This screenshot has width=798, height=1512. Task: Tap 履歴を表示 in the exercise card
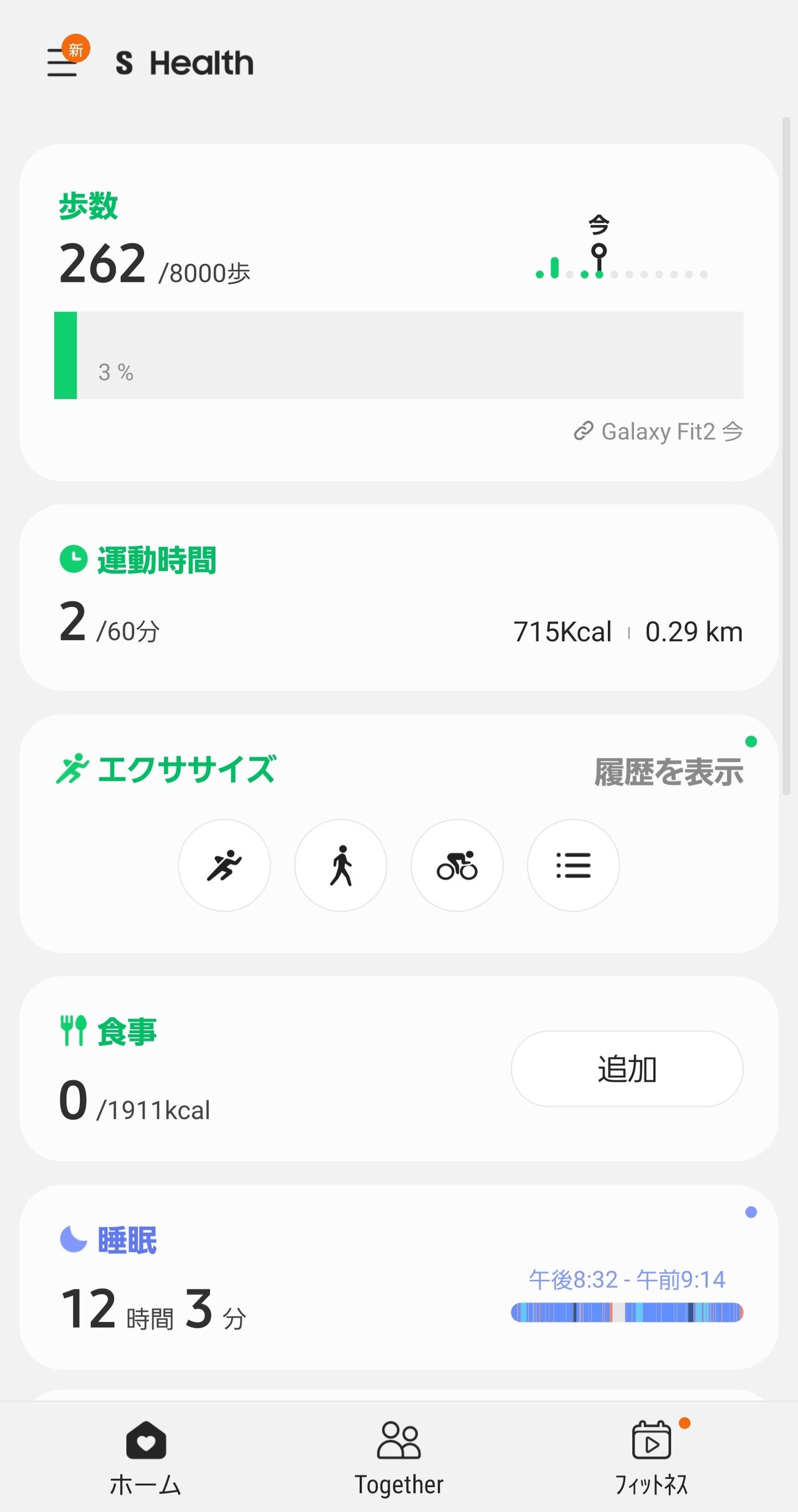(x=668, y=772)
